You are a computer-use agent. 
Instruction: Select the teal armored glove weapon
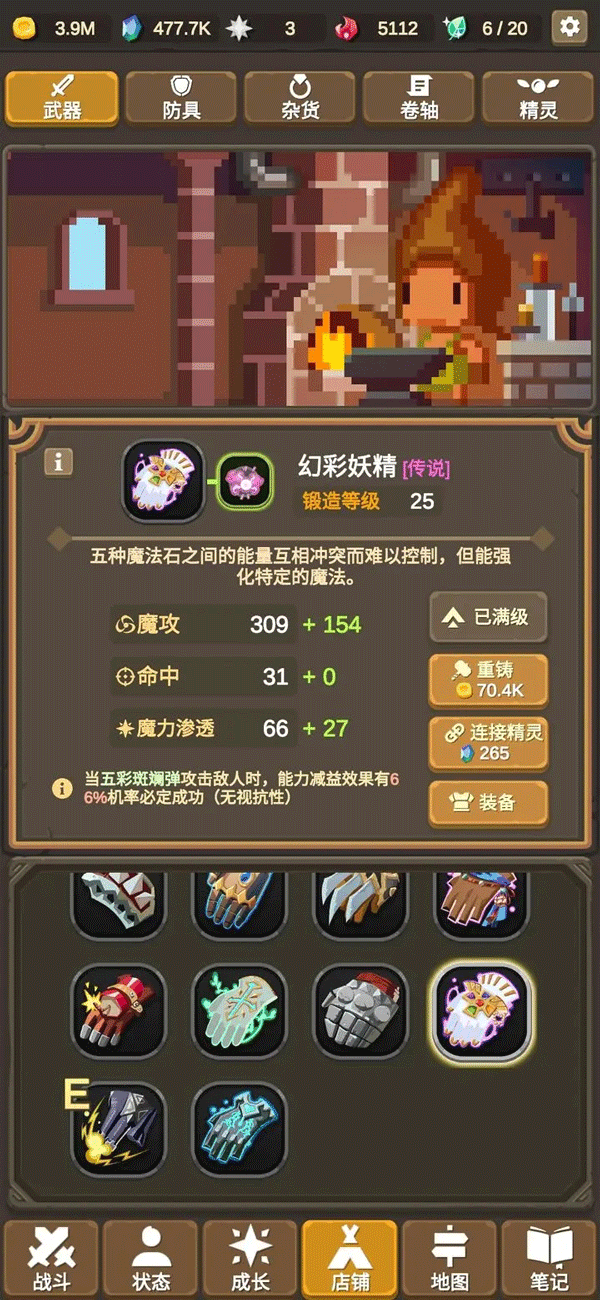239,1130
